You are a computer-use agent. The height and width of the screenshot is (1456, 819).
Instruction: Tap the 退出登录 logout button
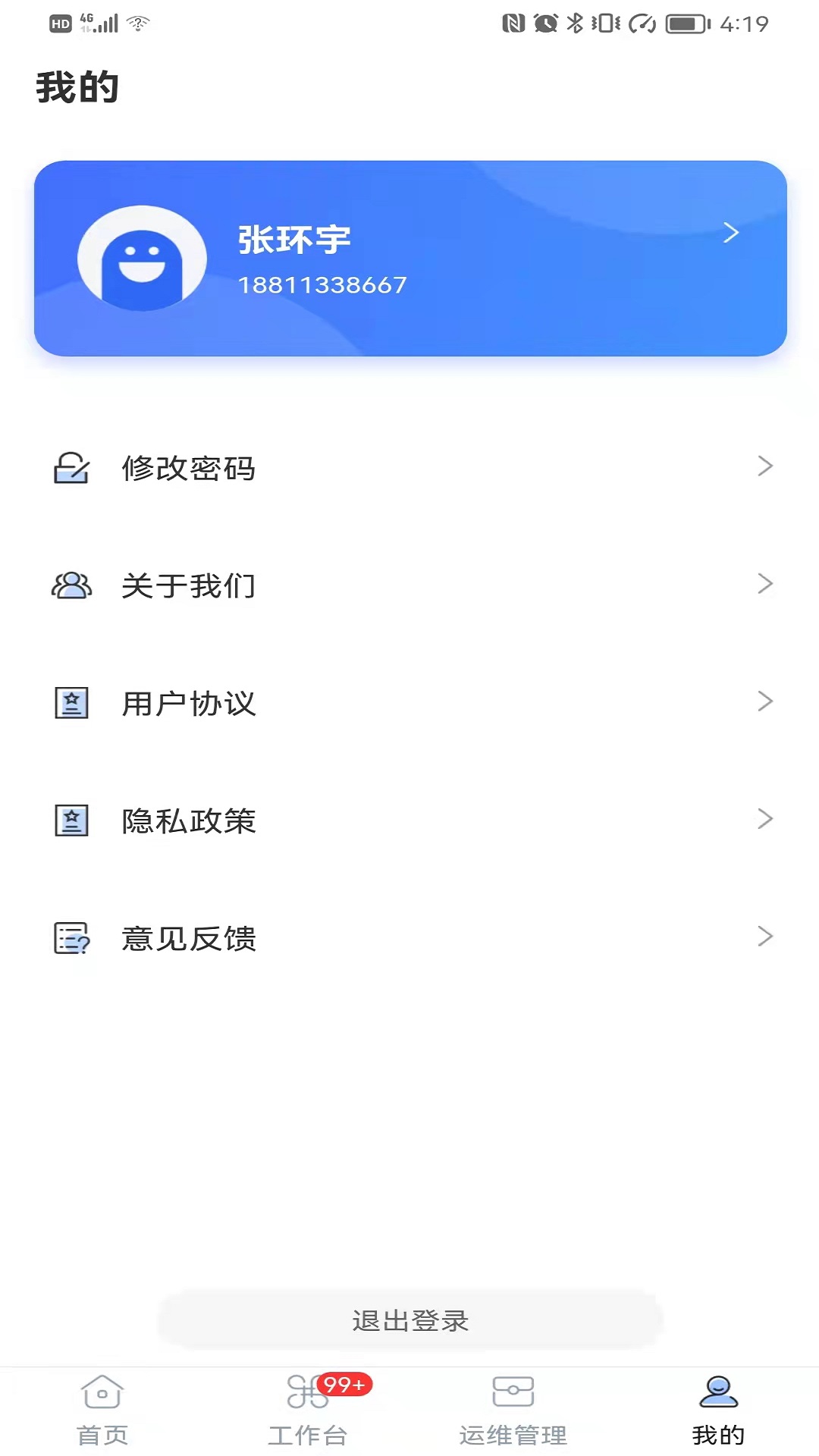click(x=409, y=1320)
